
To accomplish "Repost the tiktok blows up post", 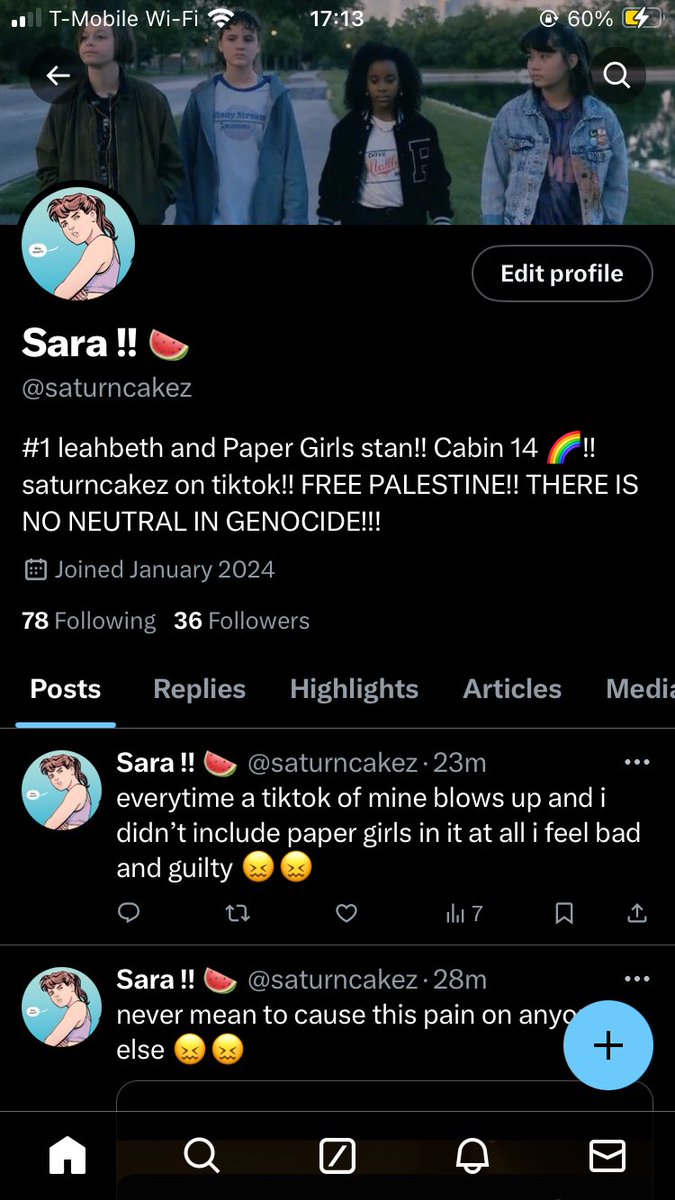I will pyautogui.click(x=237, y=912).
